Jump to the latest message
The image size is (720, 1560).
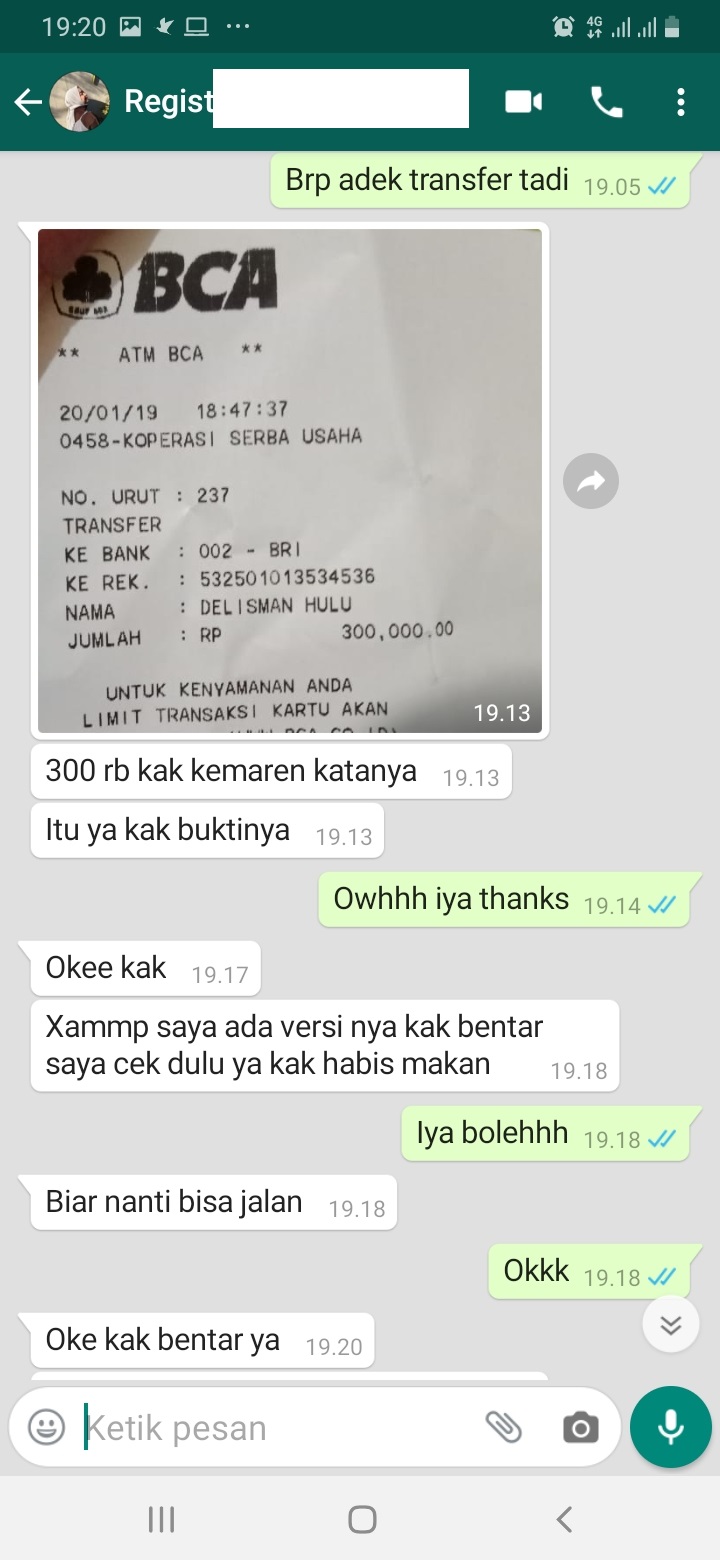coord(670,1325)
